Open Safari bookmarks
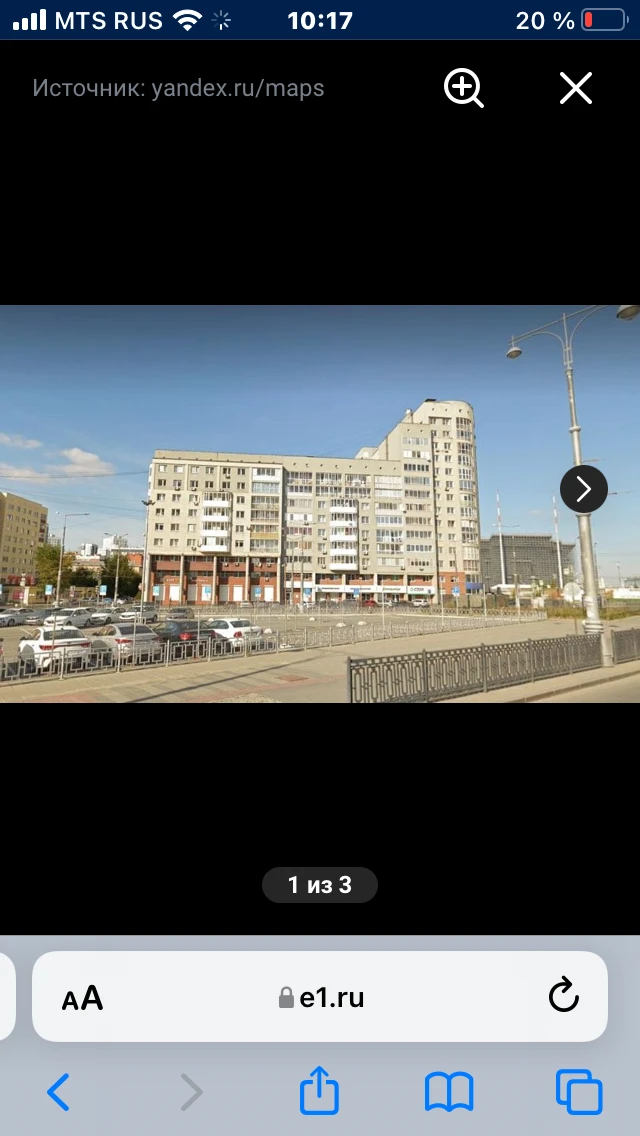This screenshot has width=640, height=1136. 449,1093
